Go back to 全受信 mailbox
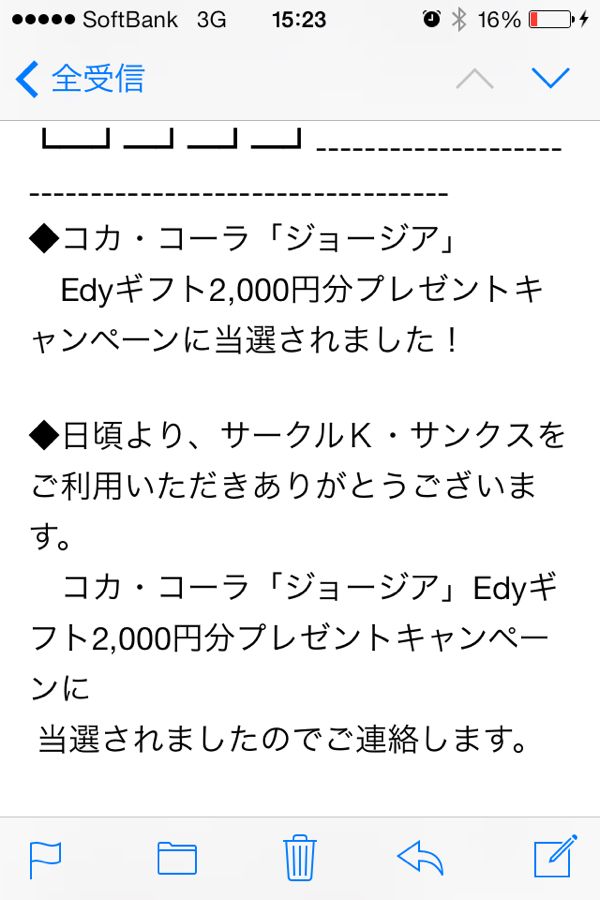This screenshot has height=900, width=600. [82, 79]
